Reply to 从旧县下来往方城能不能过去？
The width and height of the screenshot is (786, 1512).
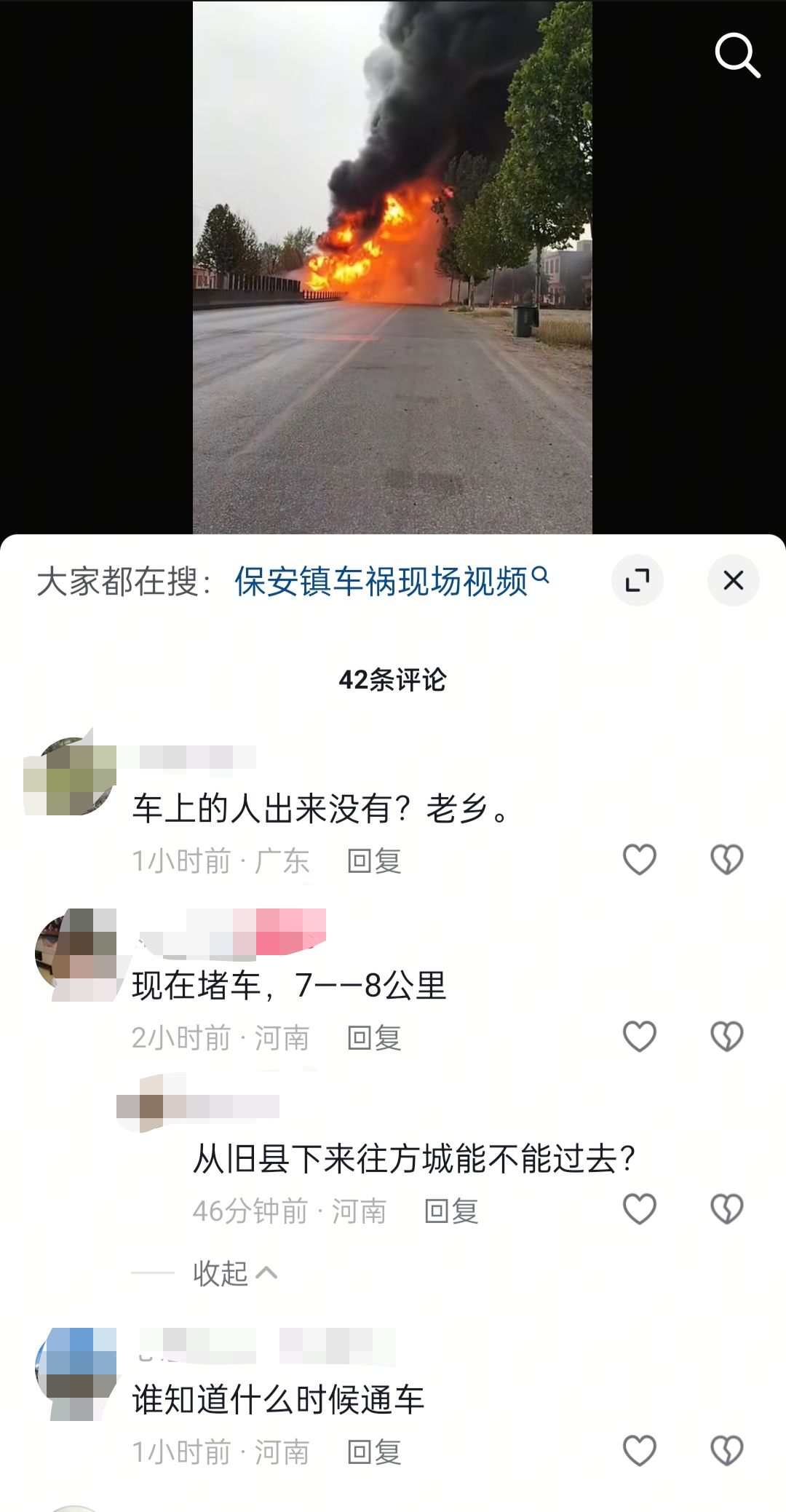pos(451,1211)
